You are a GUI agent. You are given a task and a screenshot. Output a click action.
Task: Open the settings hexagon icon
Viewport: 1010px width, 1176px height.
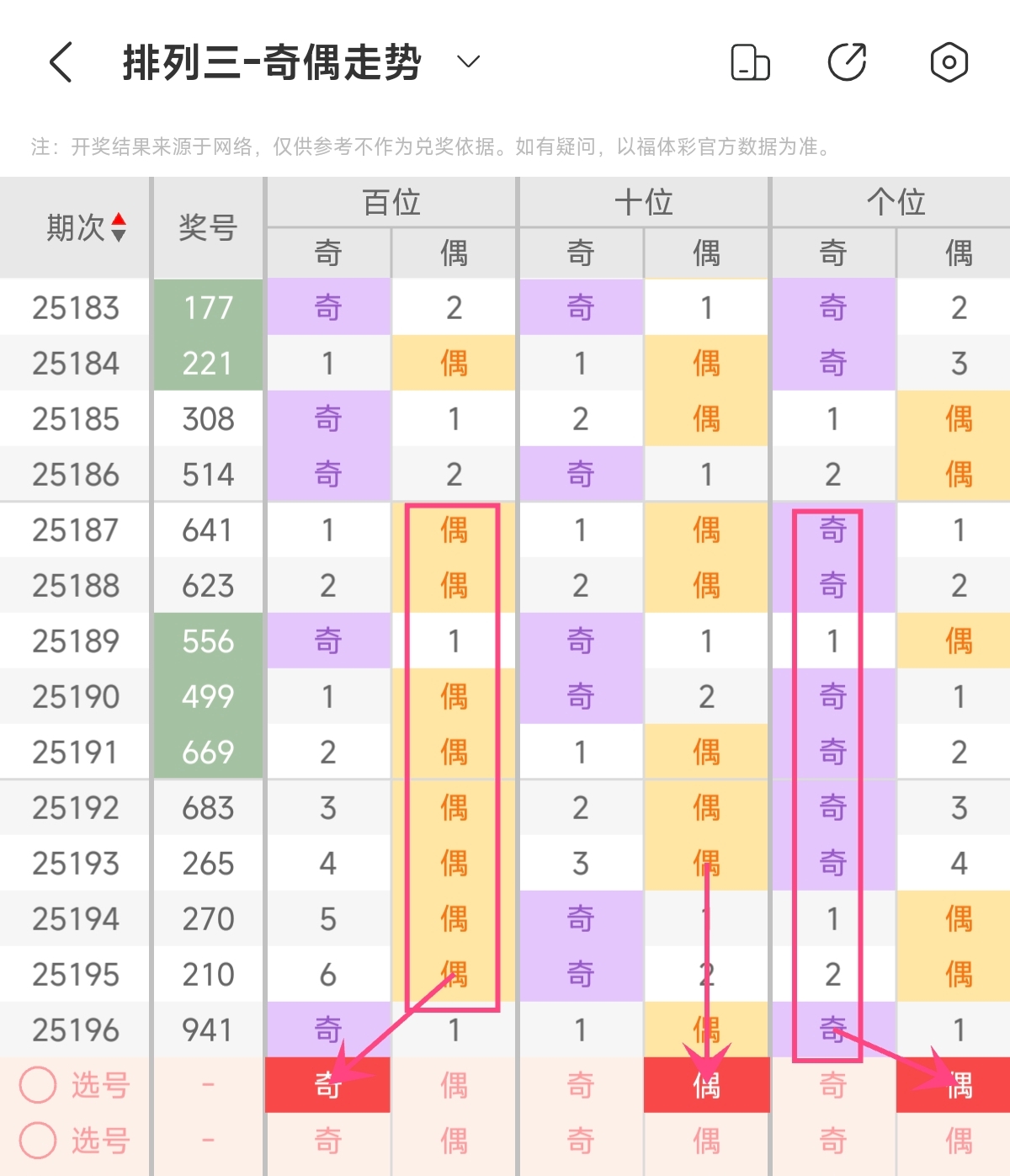point(949,62)
